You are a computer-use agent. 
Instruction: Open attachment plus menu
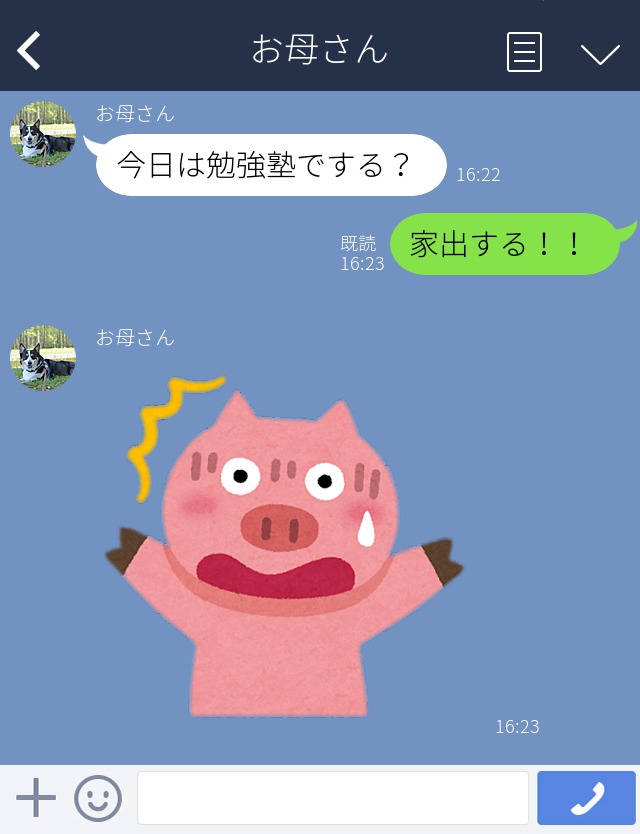coord(36,798)
